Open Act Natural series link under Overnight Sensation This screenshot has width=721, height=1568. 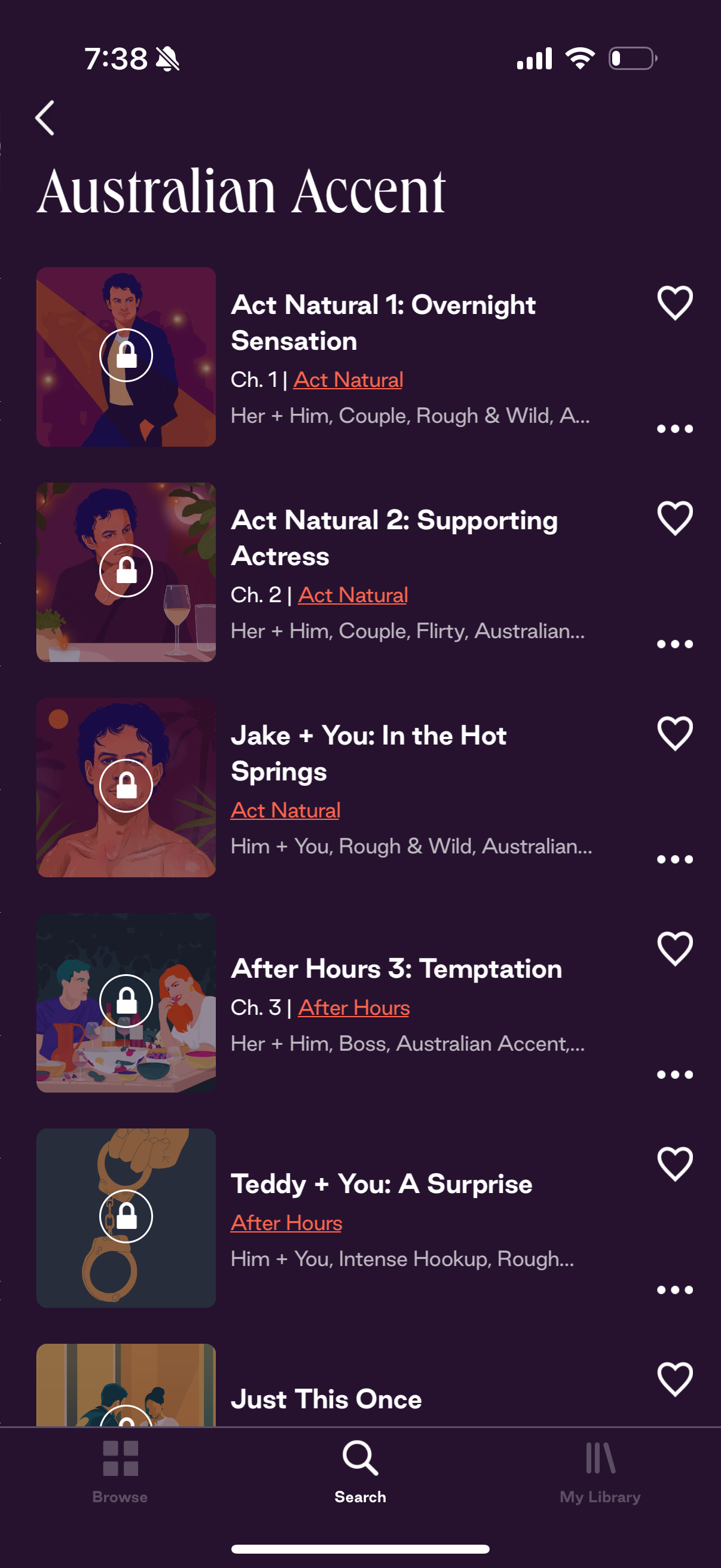pyautogui.click(x=348, y=380)
